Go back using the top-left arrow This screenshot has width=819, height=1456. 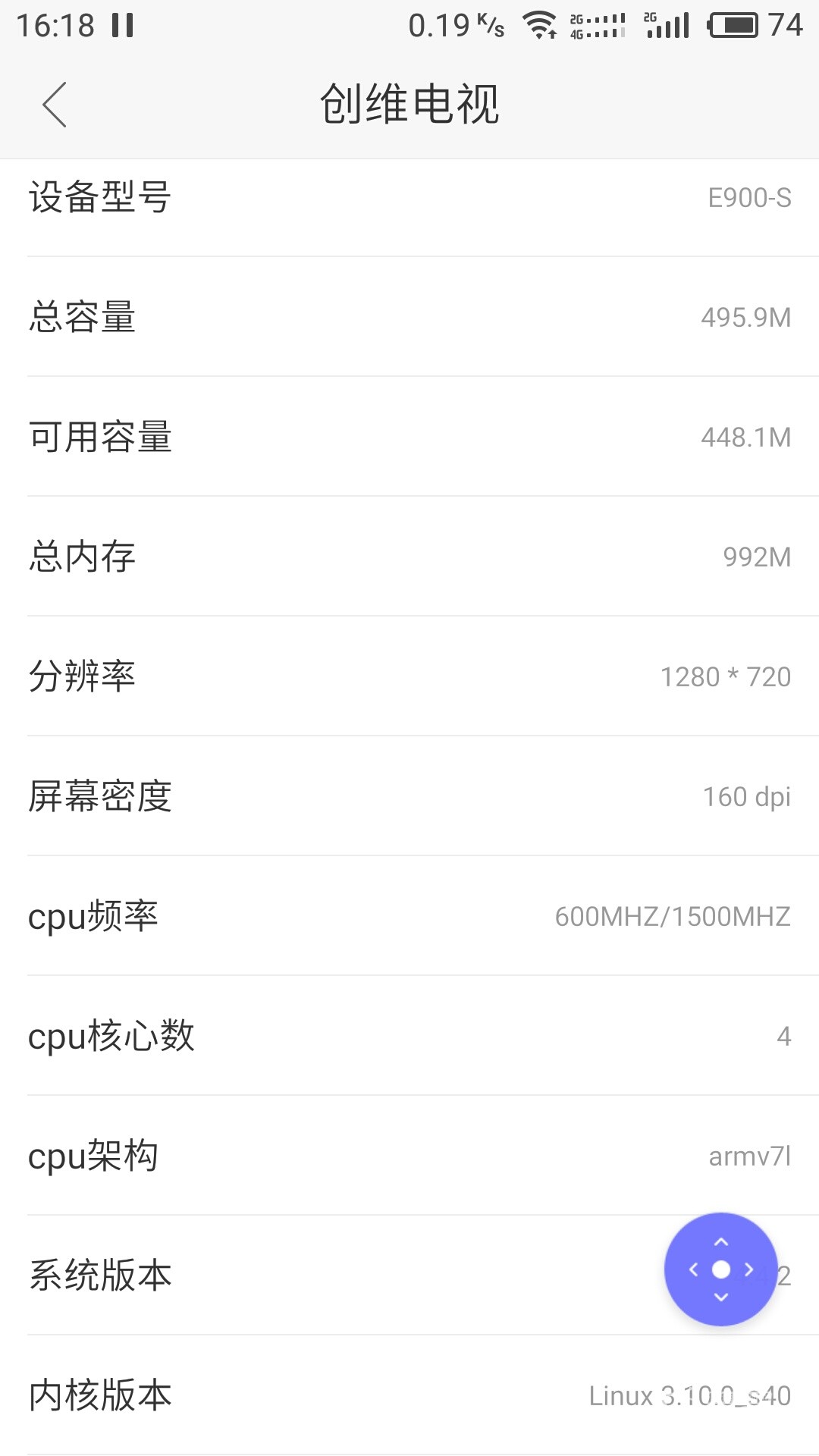click(55, 105)
